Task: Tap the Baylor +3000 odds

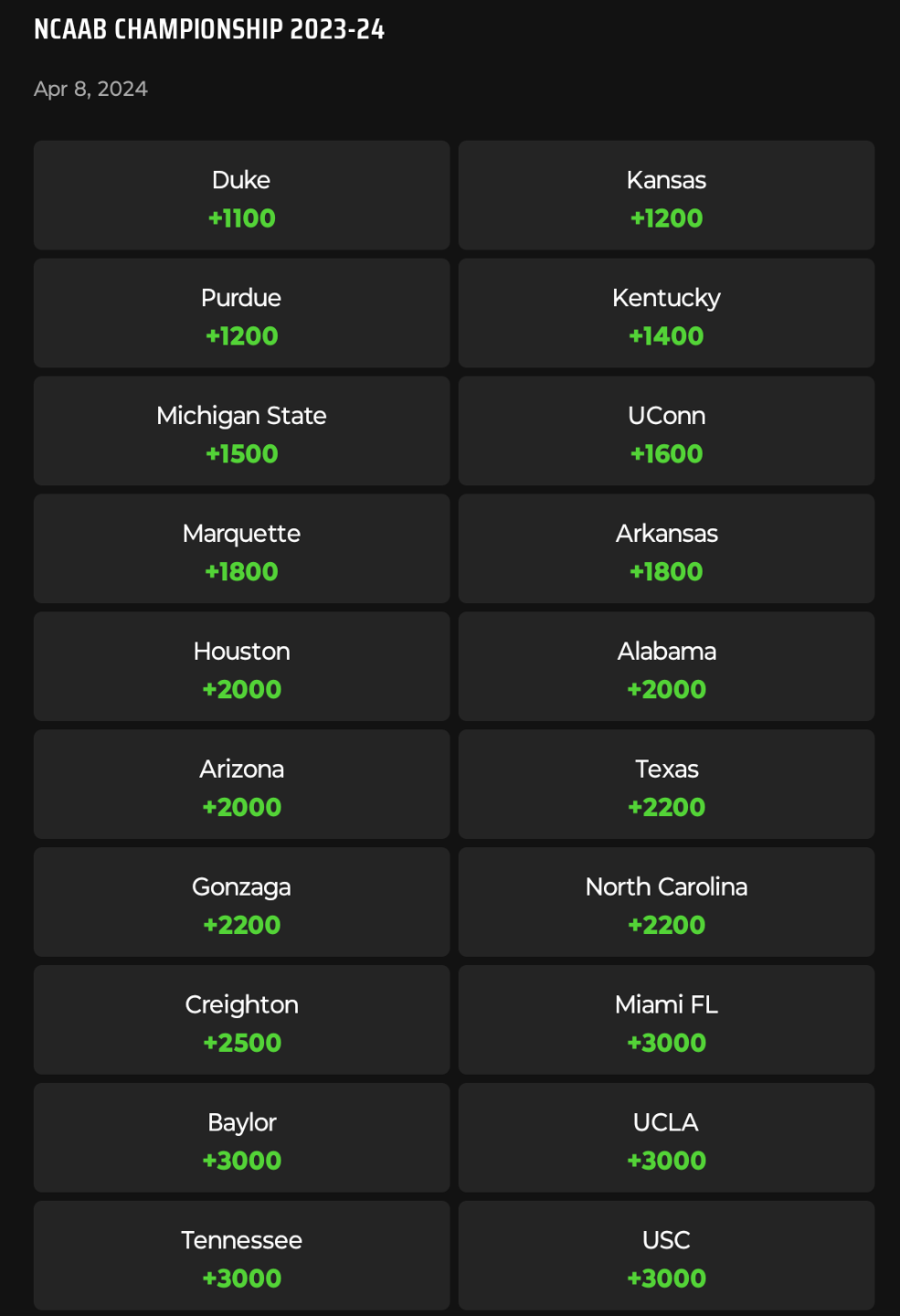Action: pyautogui.click(x=241, y=1139)
